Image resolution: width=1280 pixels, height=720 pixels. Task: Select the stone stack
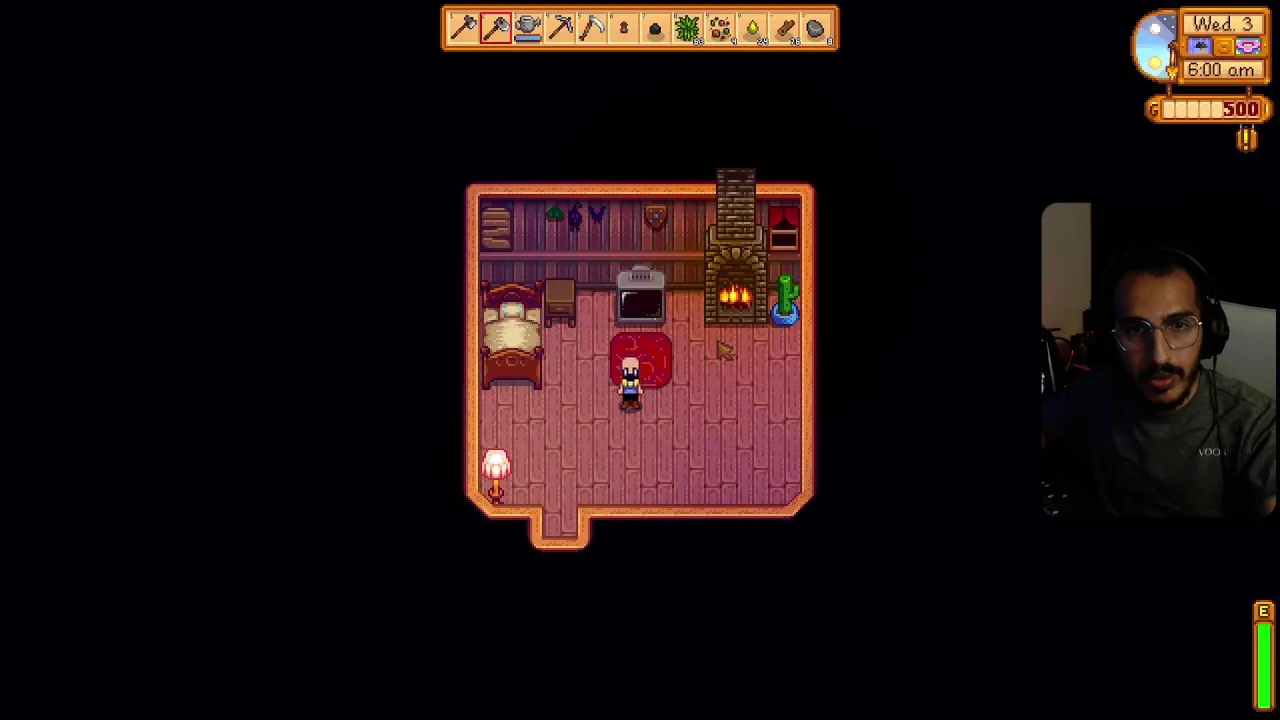point(815,28)
